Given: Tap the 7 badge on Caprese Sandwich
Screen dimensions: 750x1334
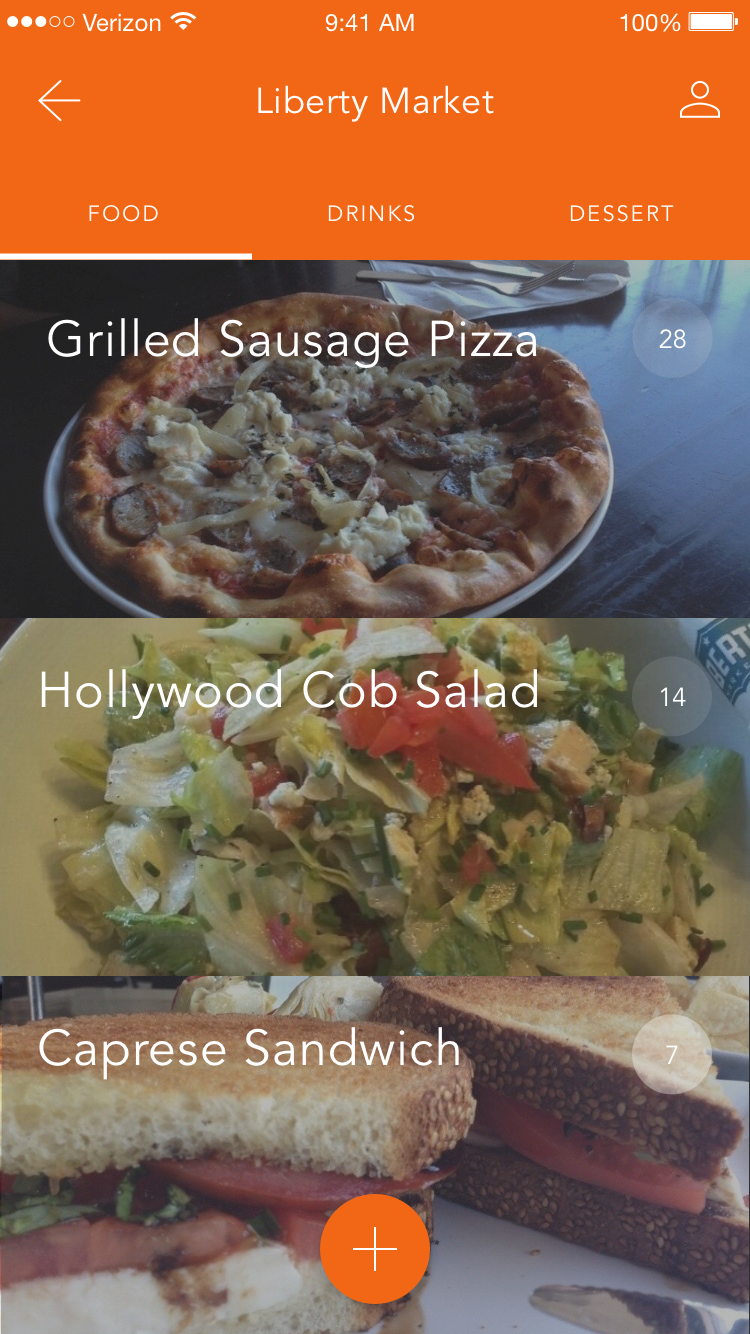Looking at the screenshot, I should (672, 1054).
